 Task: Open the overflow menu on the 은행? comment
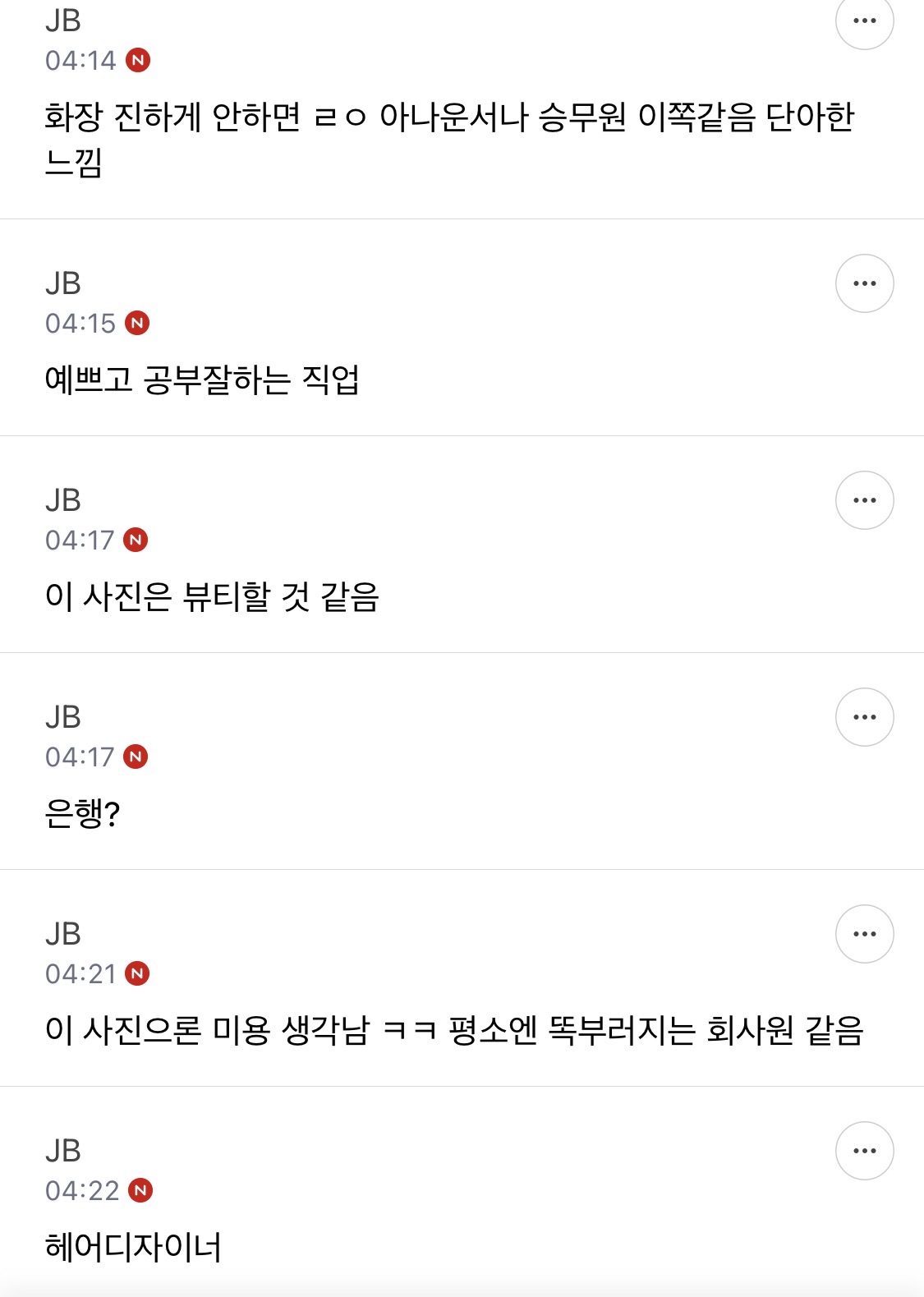[864, 717]
